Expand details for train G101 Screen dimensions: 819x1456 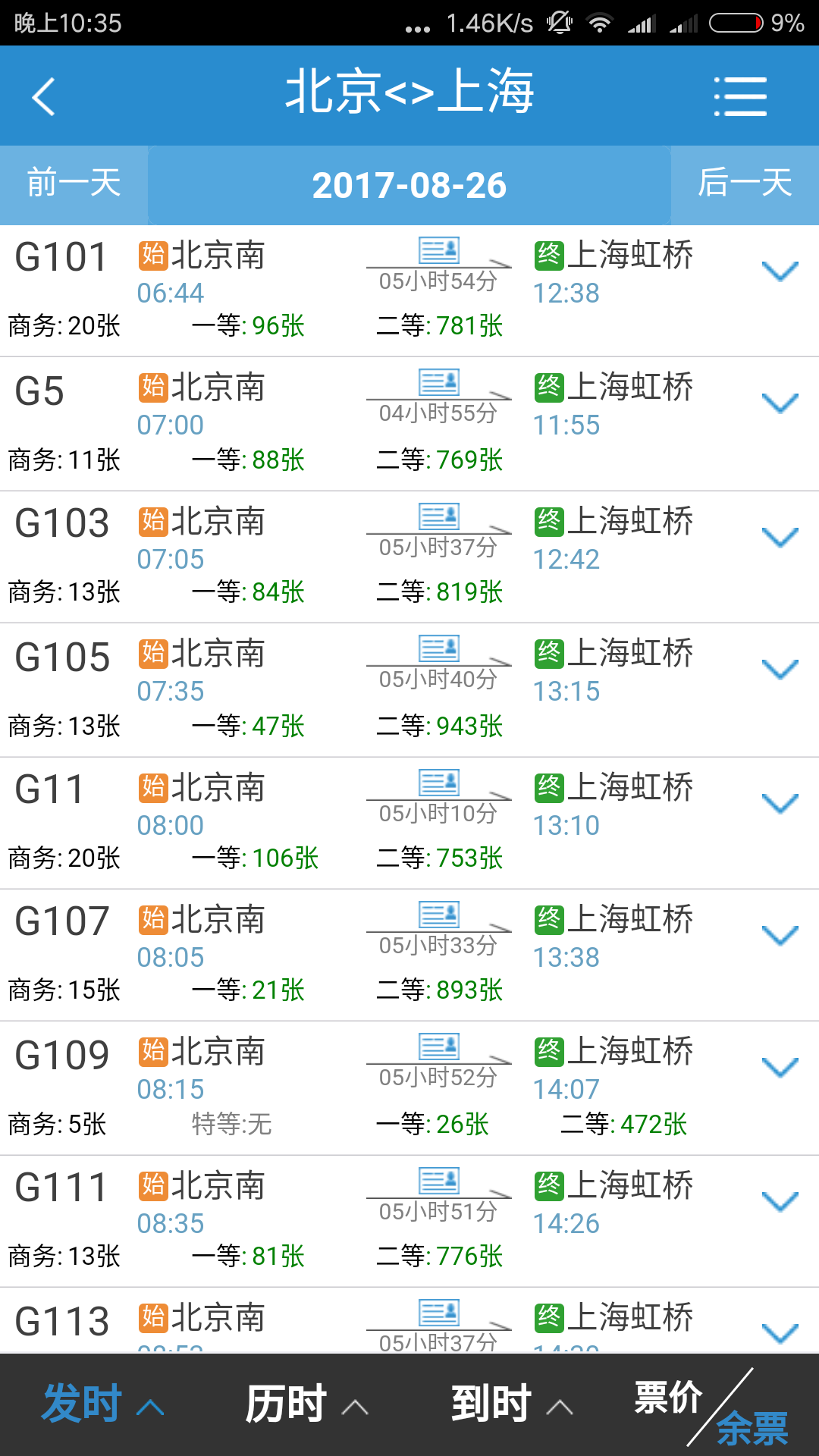point(780,271)
